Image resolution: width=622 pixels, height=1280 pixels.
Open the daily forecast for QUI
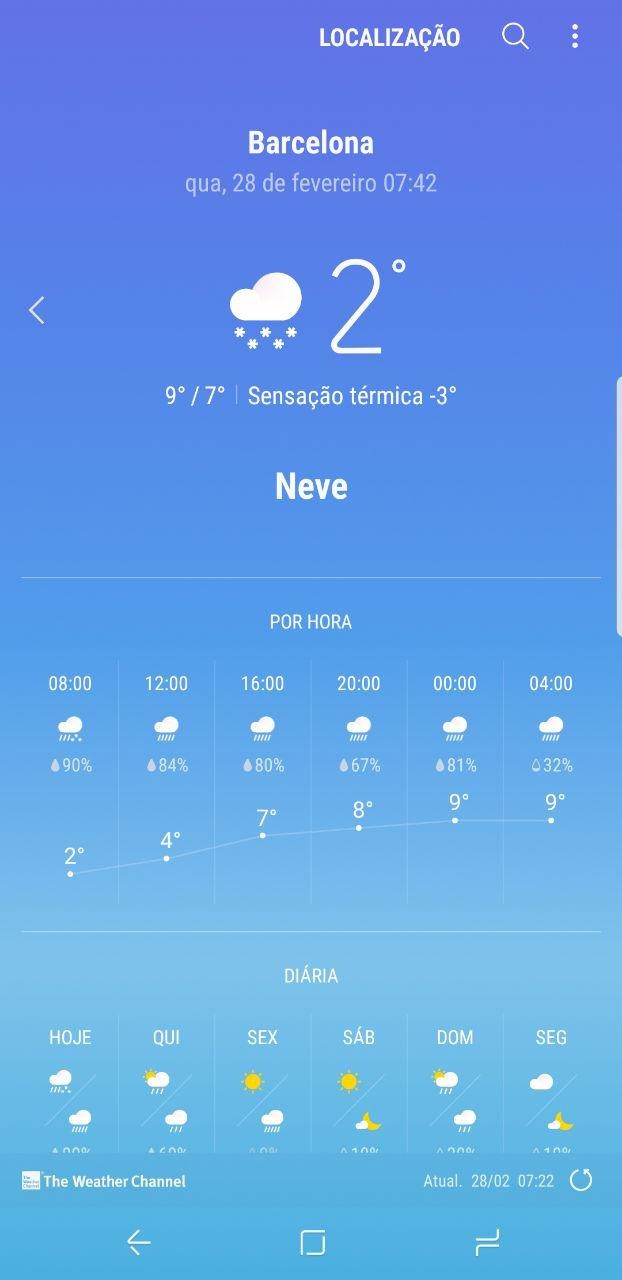click(166, 1085)
